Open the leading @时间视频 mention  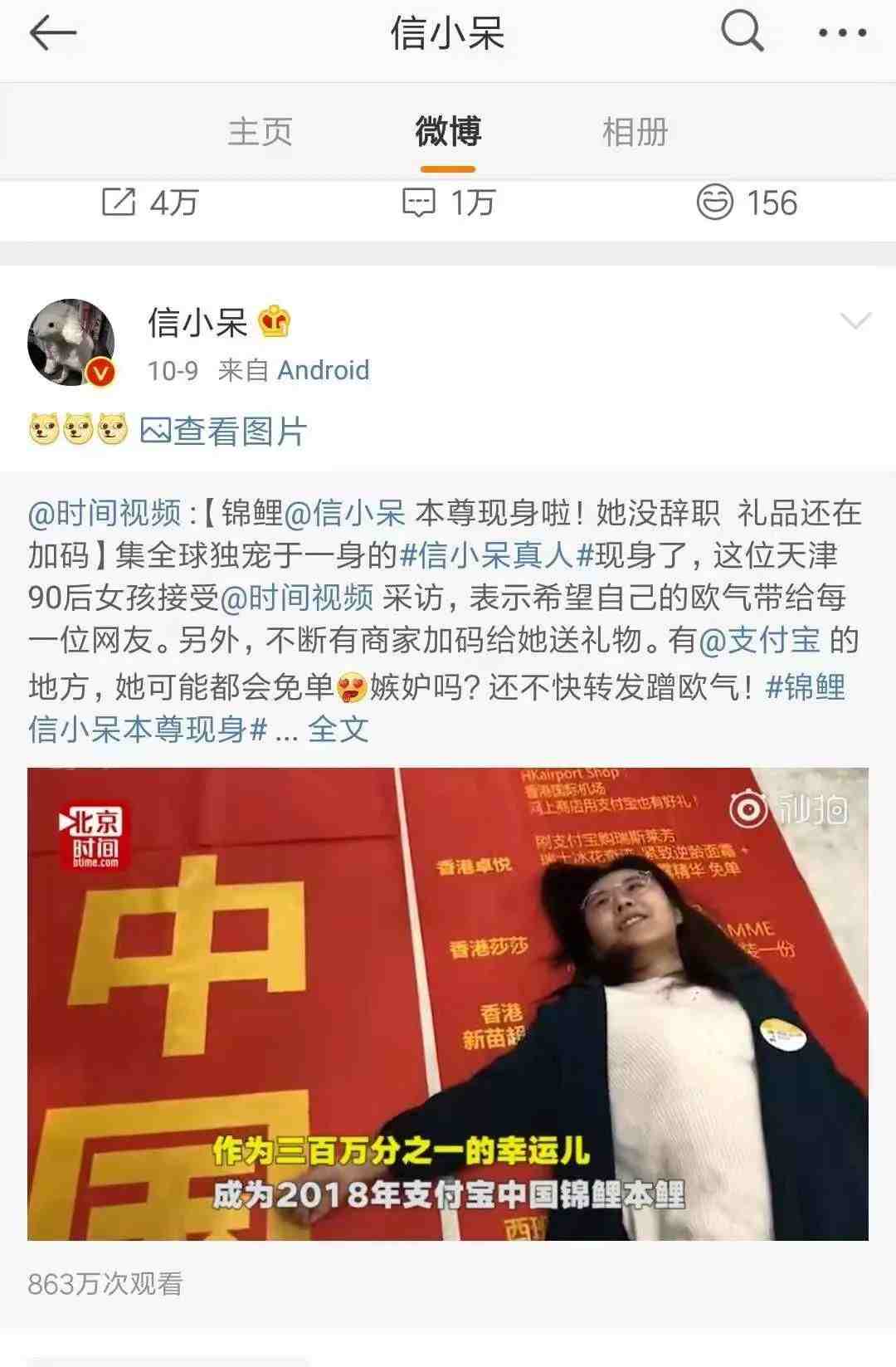coord(105,514)
